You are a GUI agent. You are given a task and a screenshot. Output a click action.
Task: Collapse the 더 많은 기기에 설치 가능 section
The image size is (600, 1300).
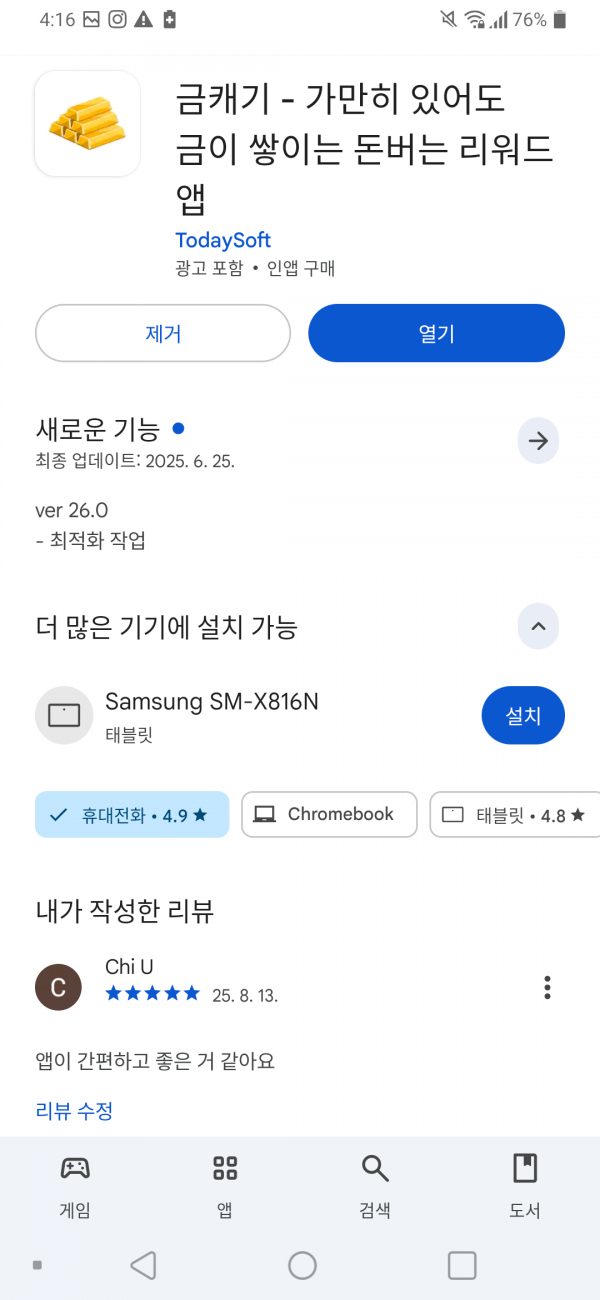538,627
